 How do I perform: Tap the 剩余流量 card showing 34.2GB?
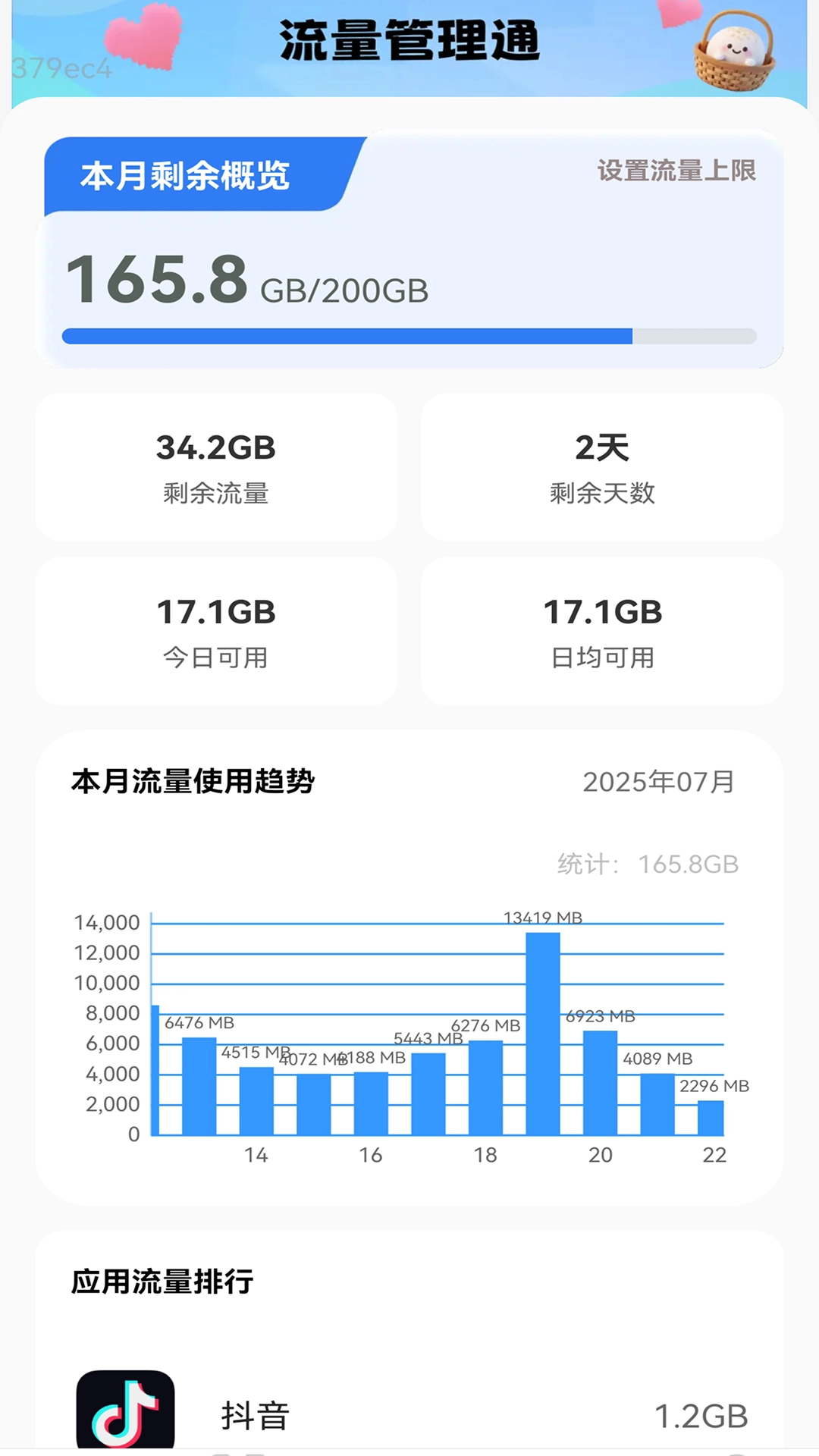pyautogui.click(x=216, y=468)
